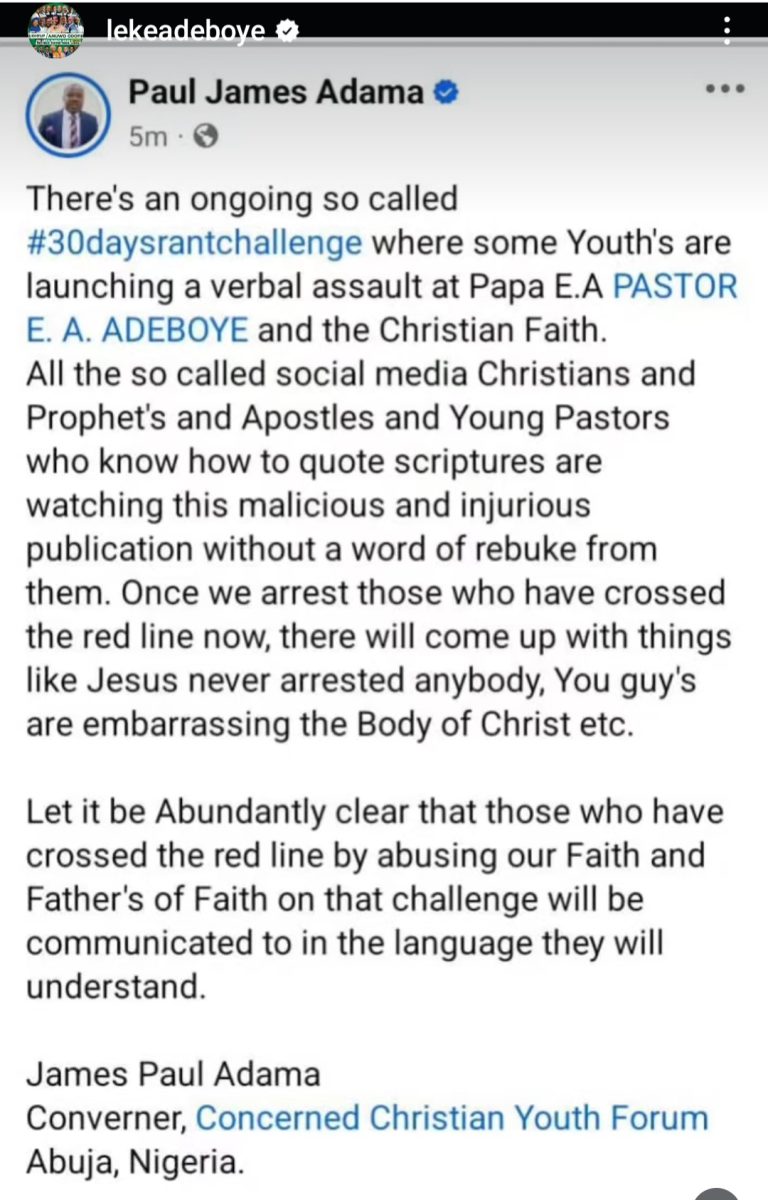Open the story's three-dot overflow menu
This screenshot has height=1200, width=768.
click(727, 28)
